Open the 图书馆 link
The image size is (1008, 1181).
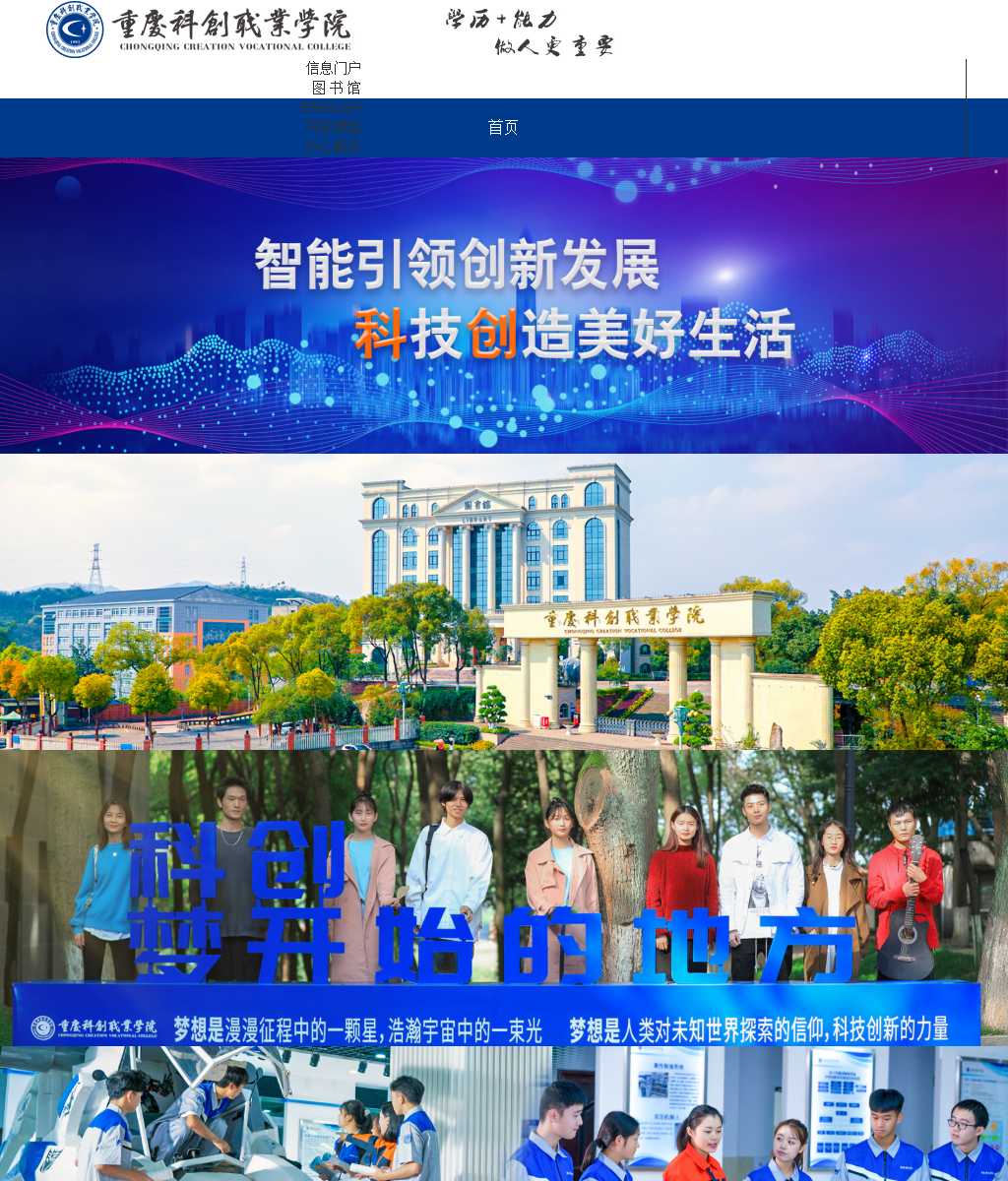[x=336, y=88]
